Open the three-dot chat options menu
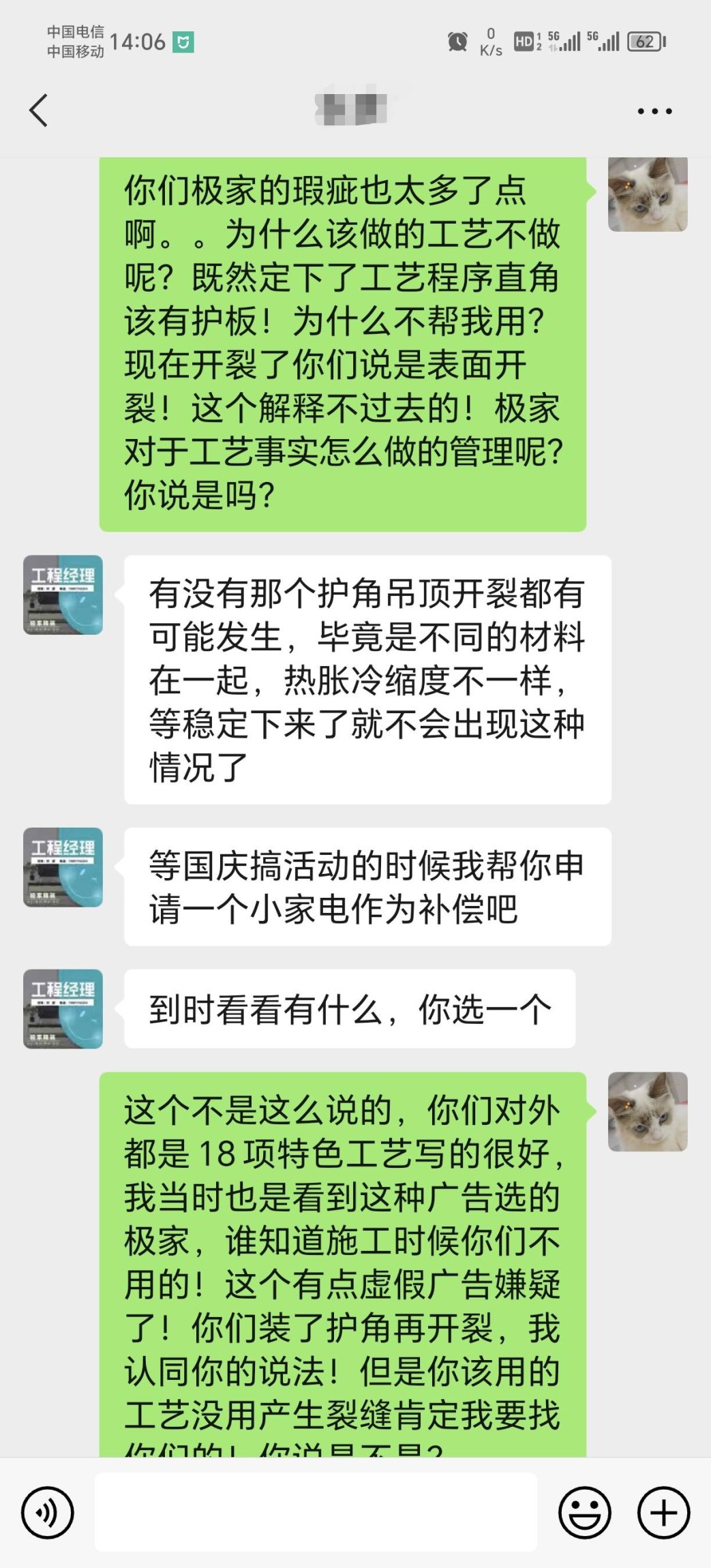The width and height of the screenshot is (711, 1568). 654,111
